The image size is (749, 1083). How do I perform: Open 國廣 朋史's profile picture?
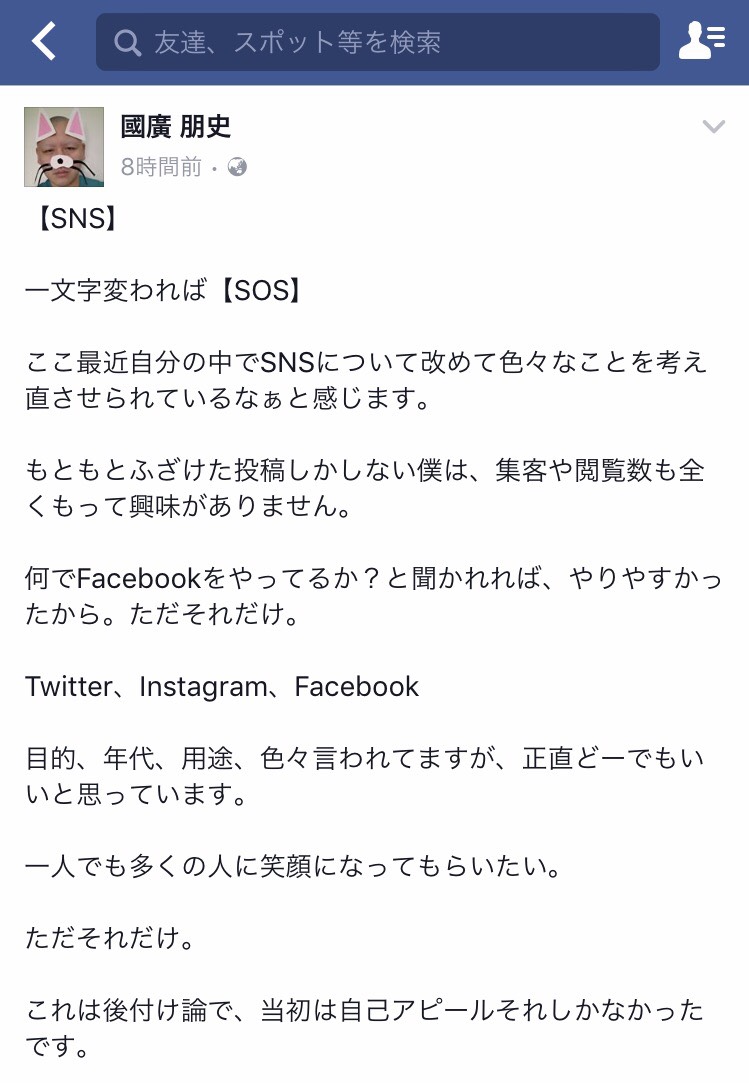(64, 147)
